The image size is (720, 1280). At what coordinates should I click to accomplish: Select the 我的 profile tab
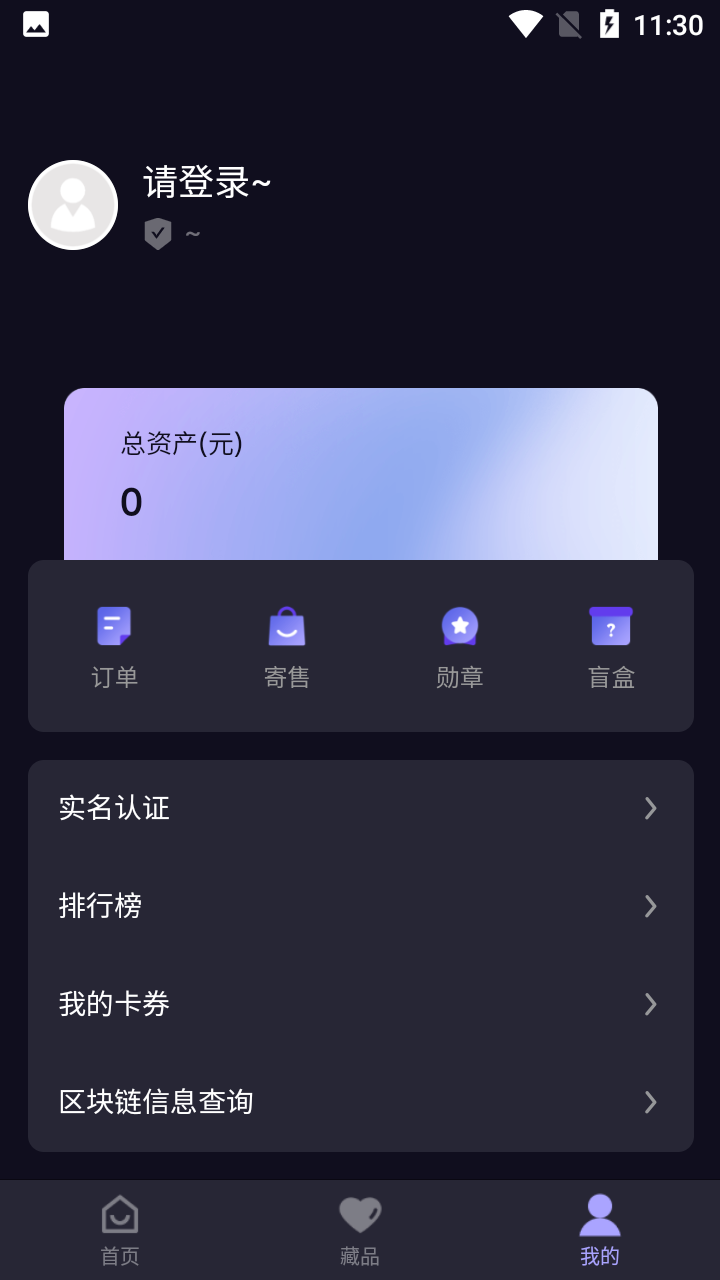click(600, 1231)
